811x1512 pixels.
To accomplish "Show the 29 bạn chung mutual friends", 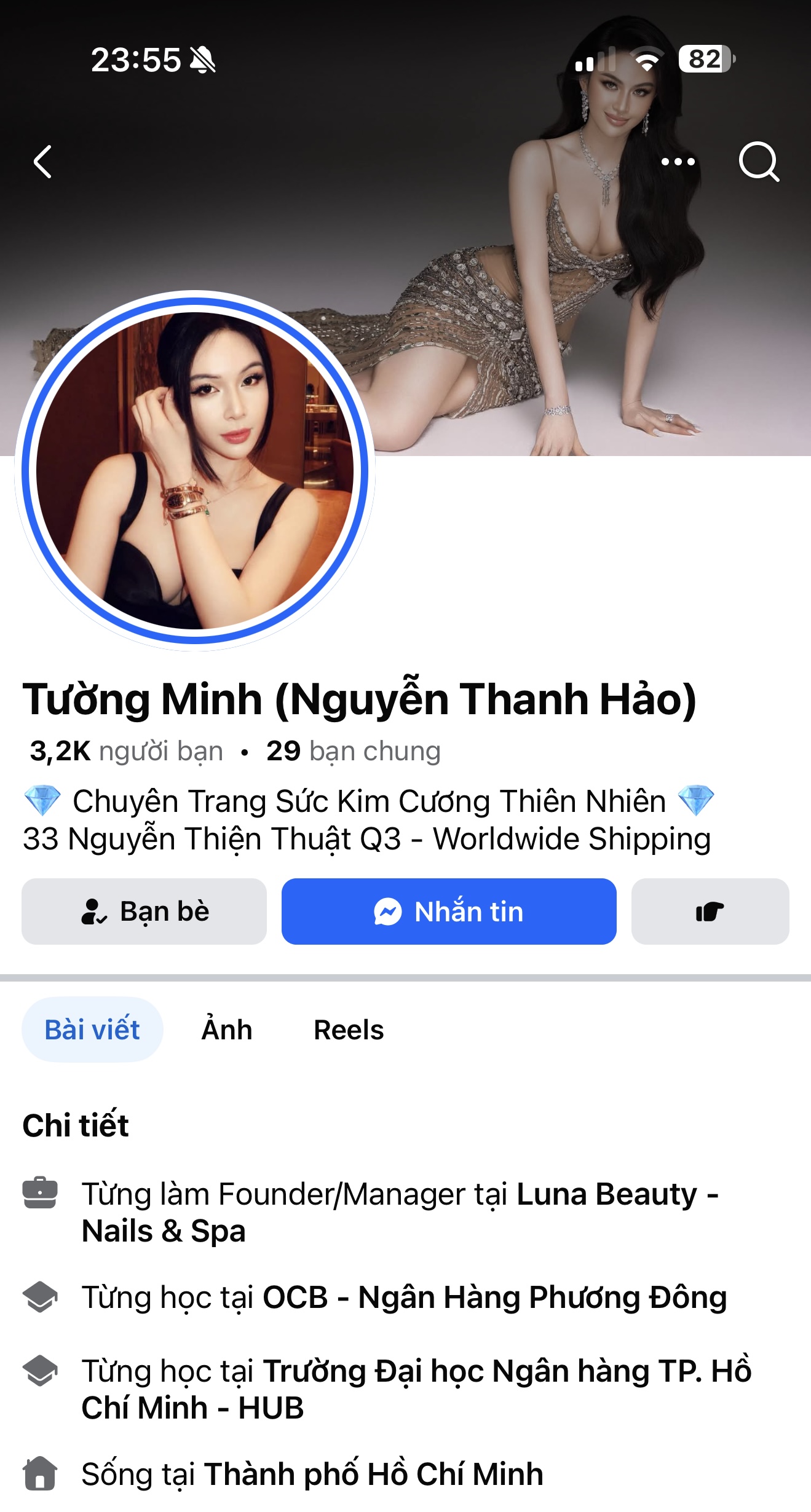I will coord(354,751).
